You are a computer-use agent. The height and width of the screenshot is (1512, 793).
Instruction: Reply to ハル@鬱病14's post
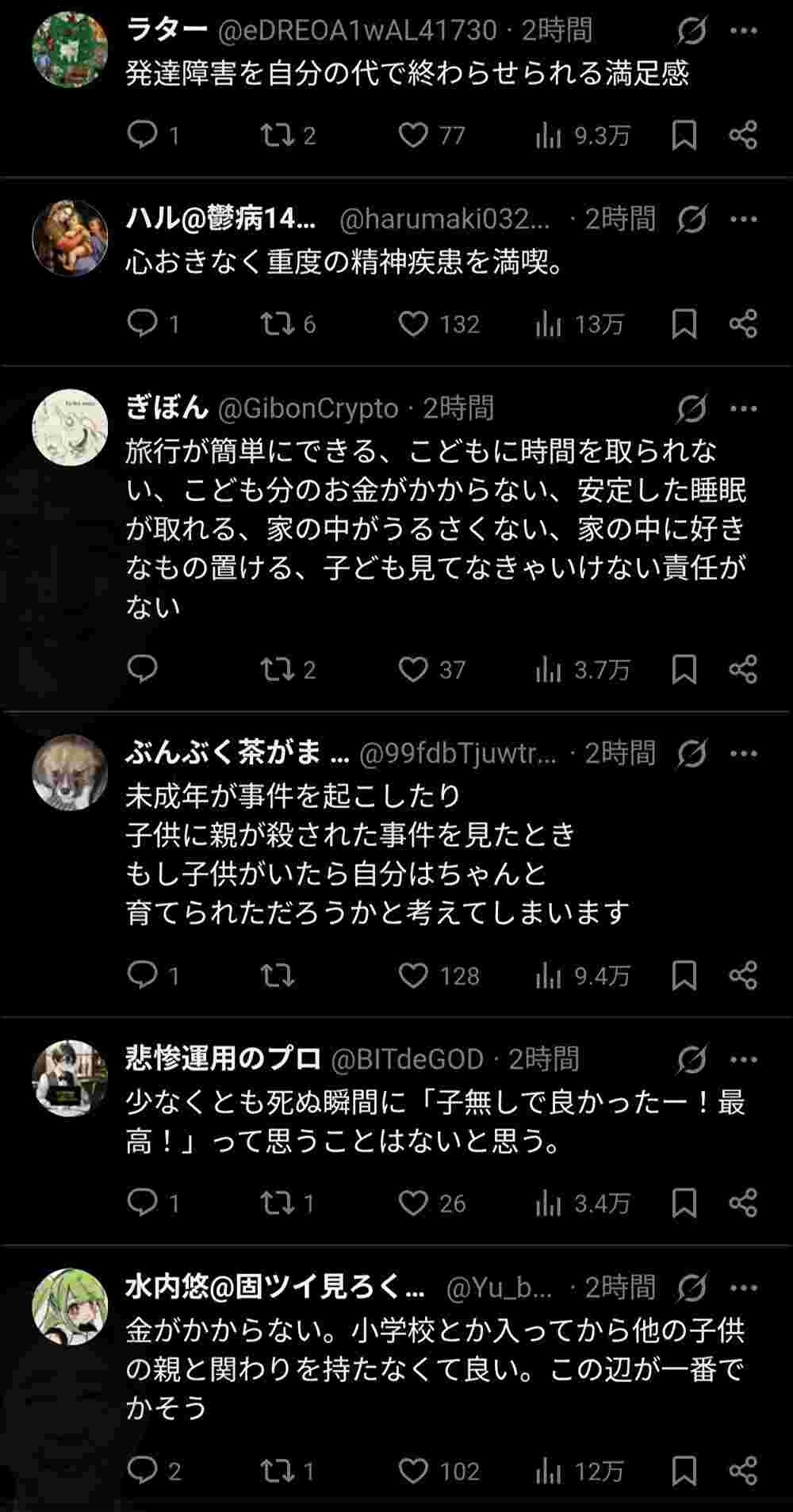[x=143, y=323]
